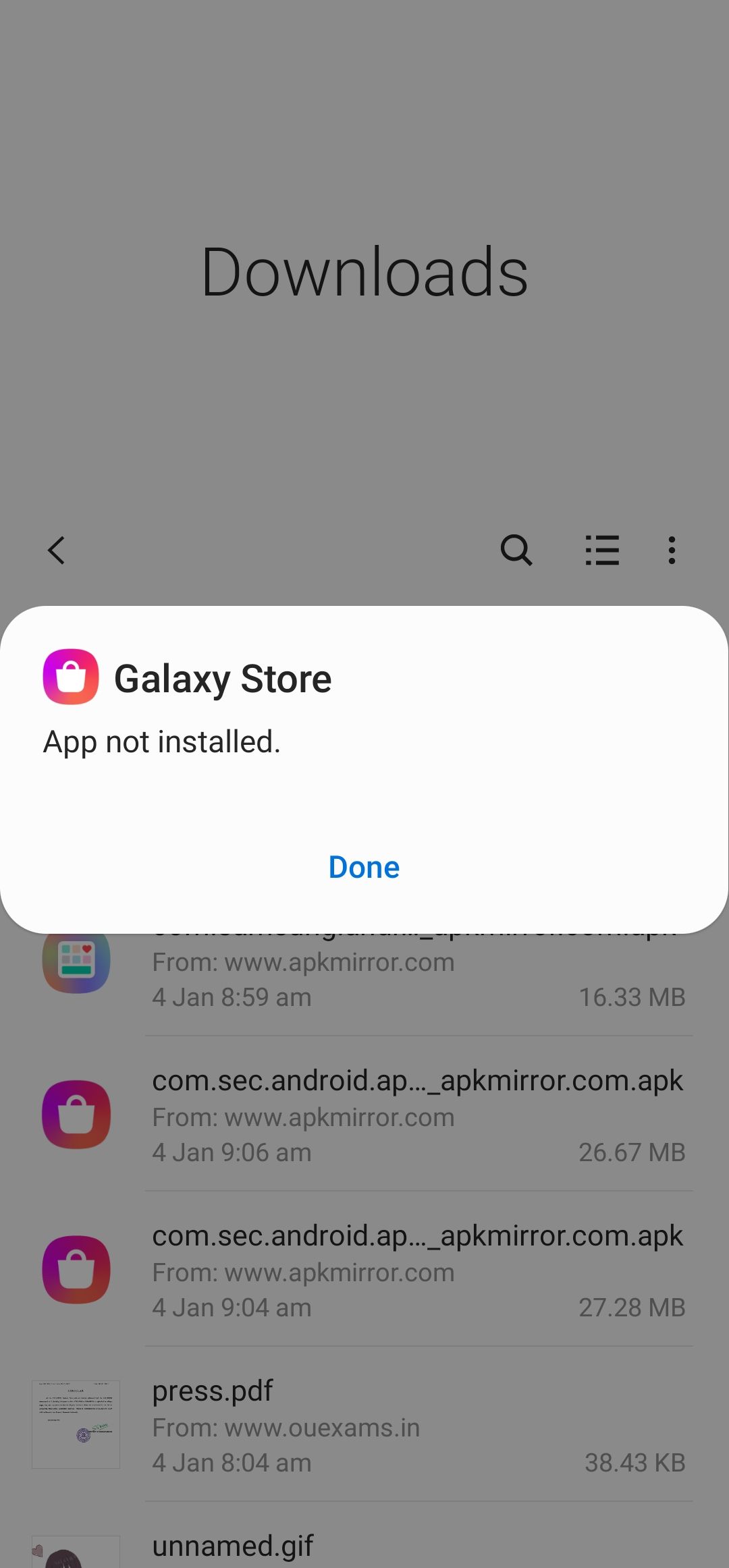The image size is (729, 1568).
Task: Search in Downloads
Action: (516, 551)
